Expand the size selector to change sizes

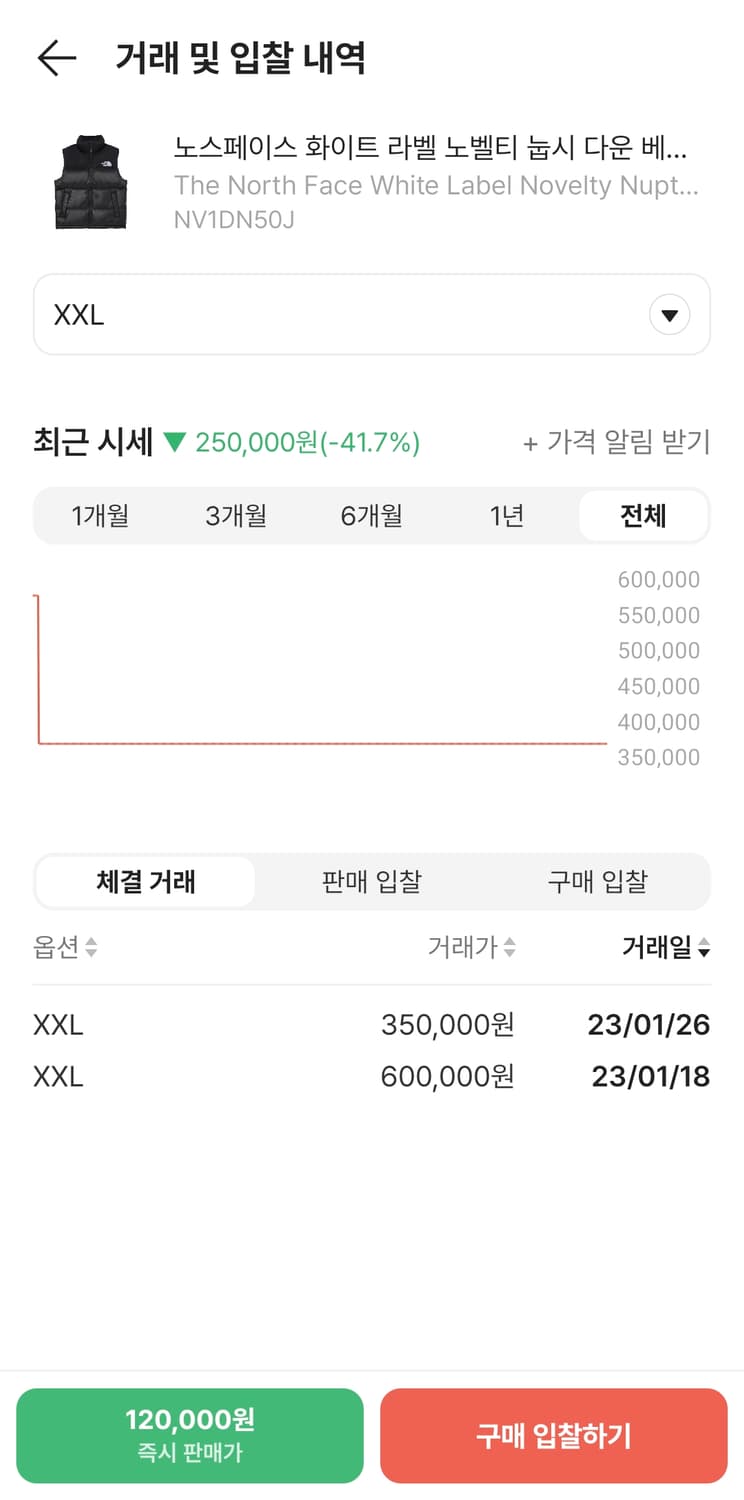(372, 314)
